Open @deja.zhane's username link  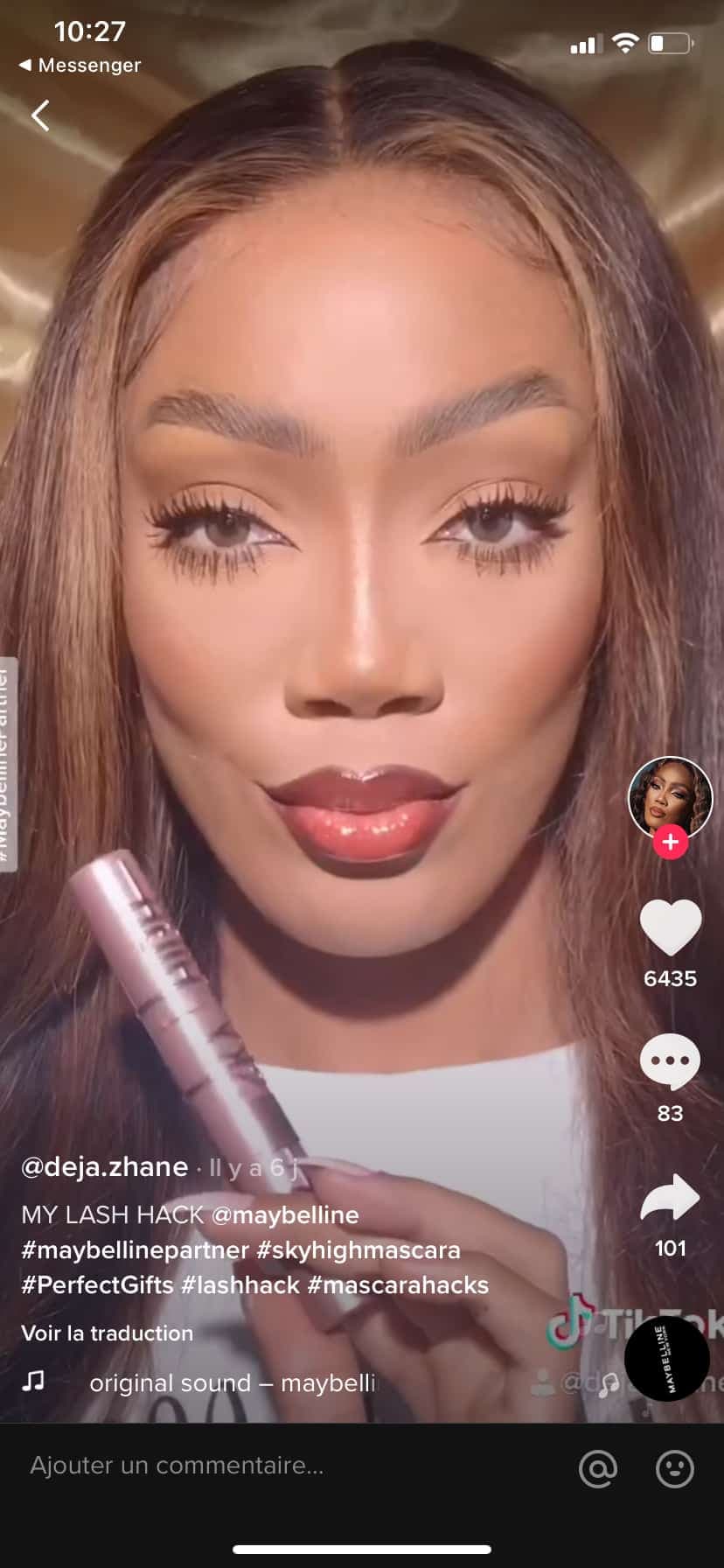coord(105,1166)
